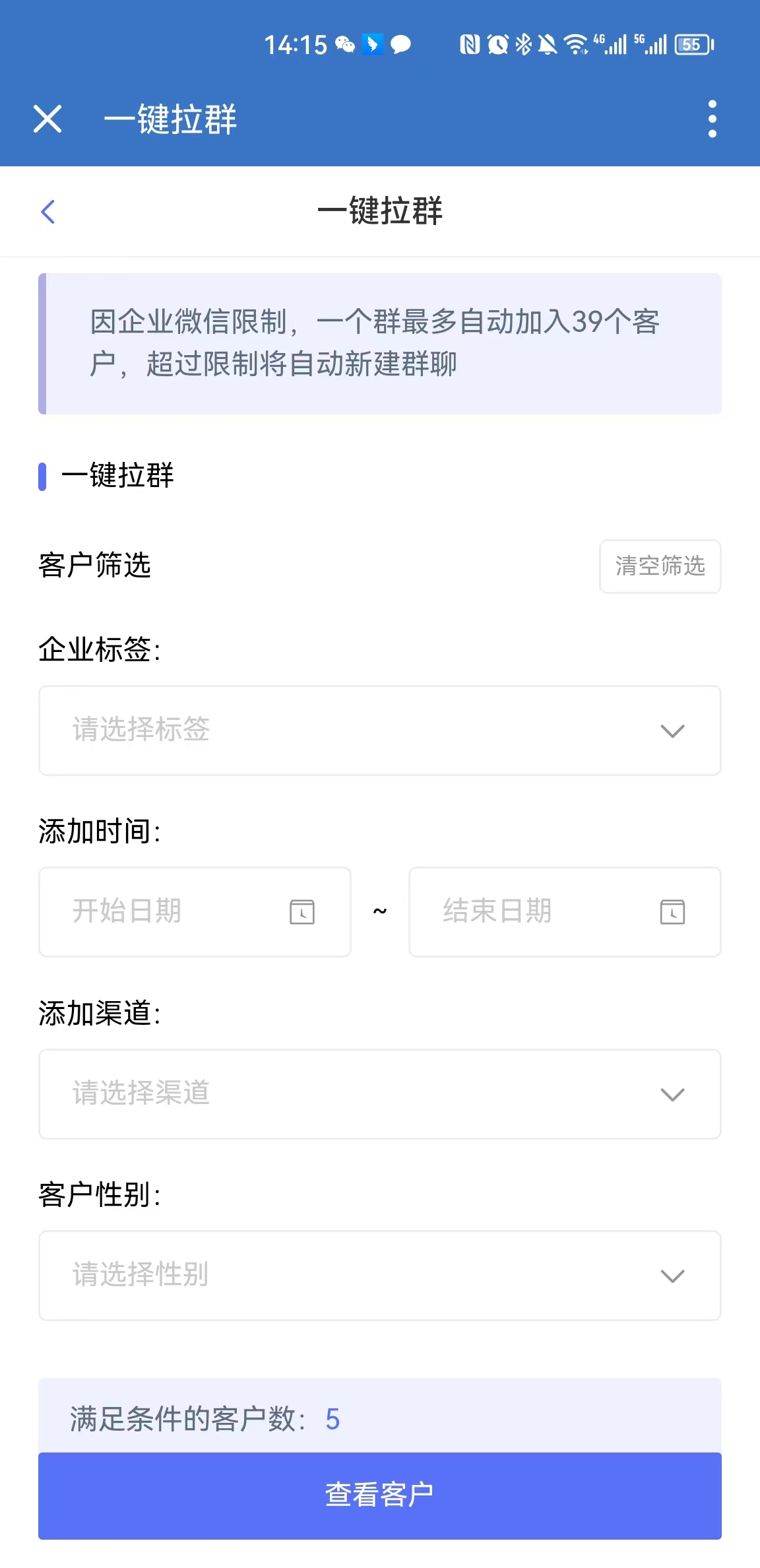Tap the Bluetooth icon in the status bar
Image resolution: width=760 pixels, height=1568 pixels.
tap(523, 44)
